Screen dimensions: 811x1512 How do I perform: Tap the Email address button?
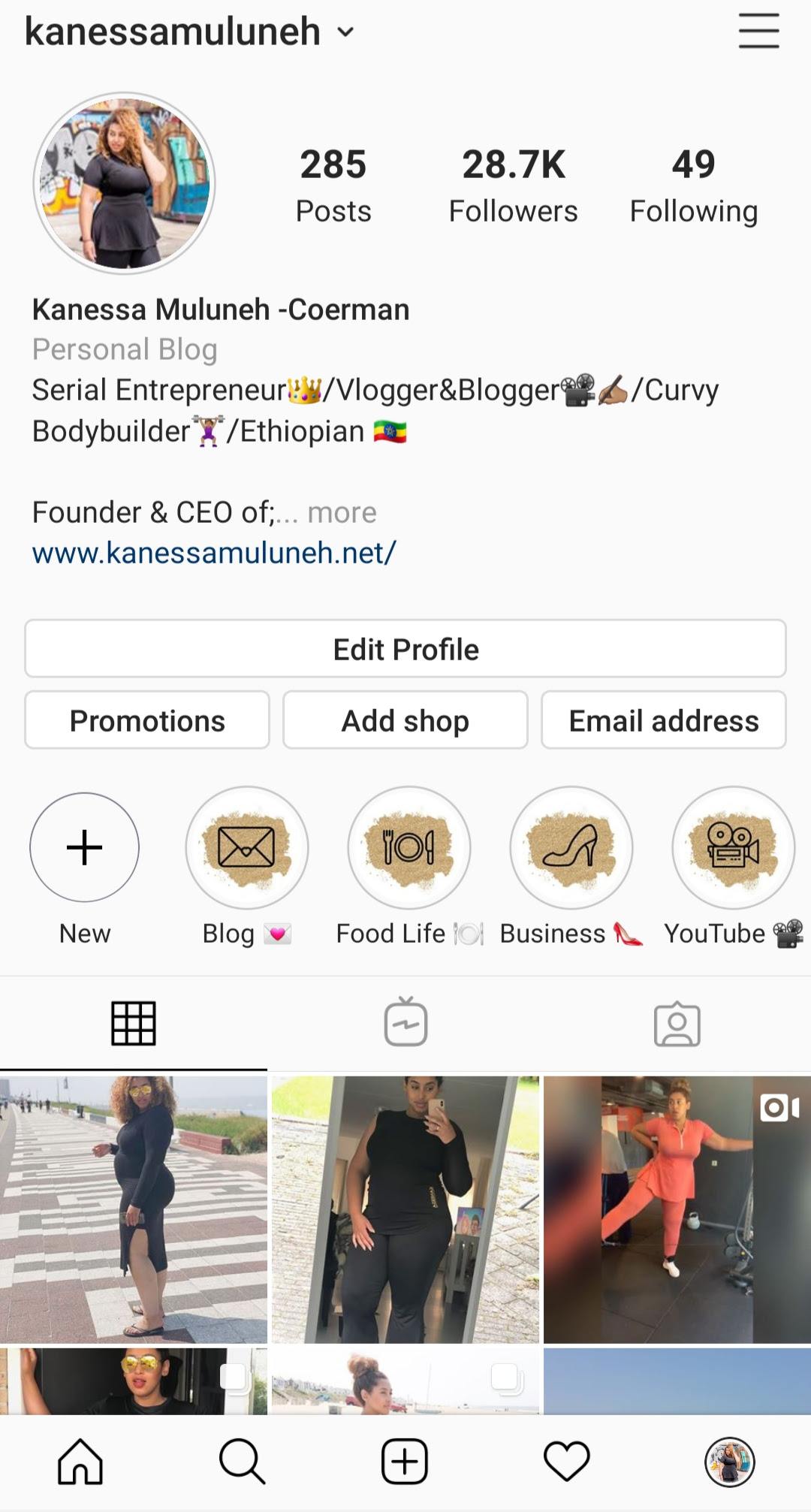[x=664, y=720]
